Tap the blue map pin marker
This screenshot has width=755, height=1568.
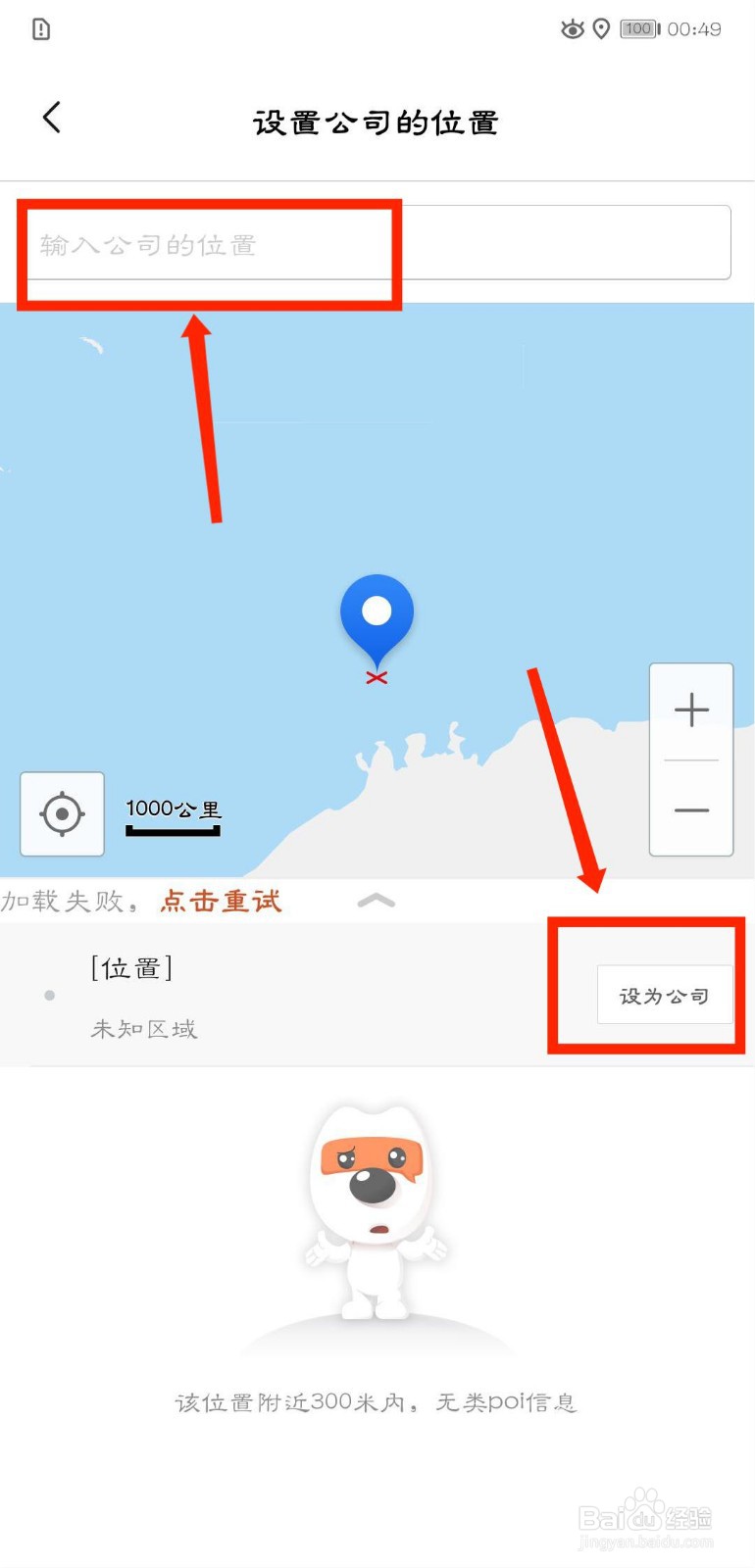377,612
